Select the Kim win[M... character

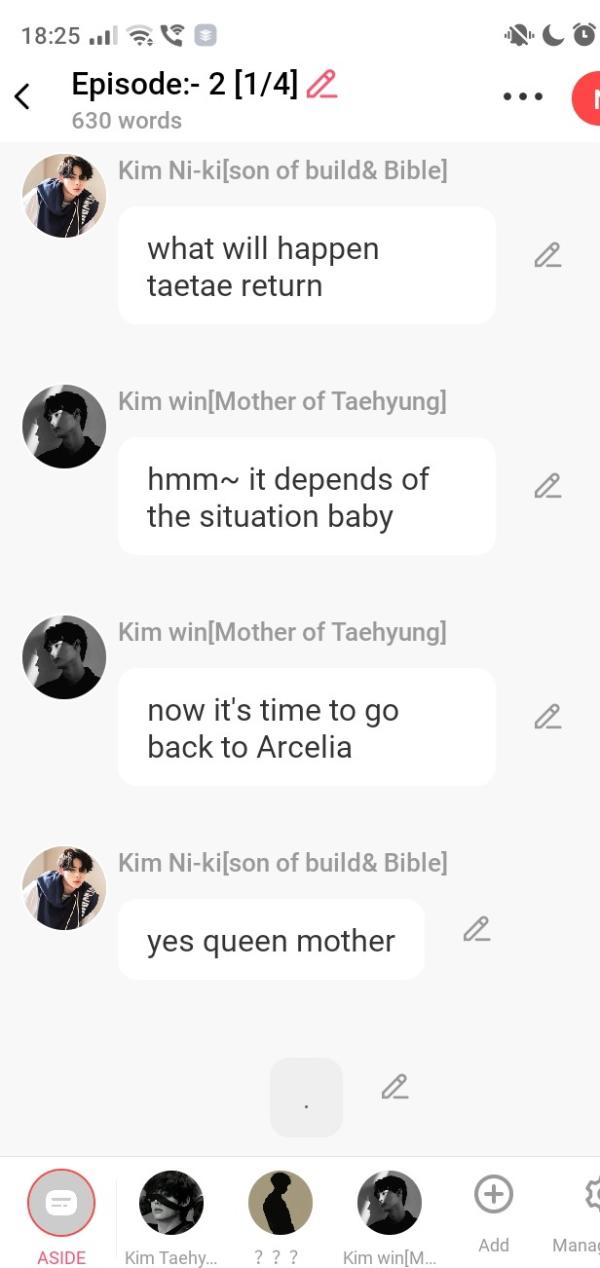tap(389, 1203)
